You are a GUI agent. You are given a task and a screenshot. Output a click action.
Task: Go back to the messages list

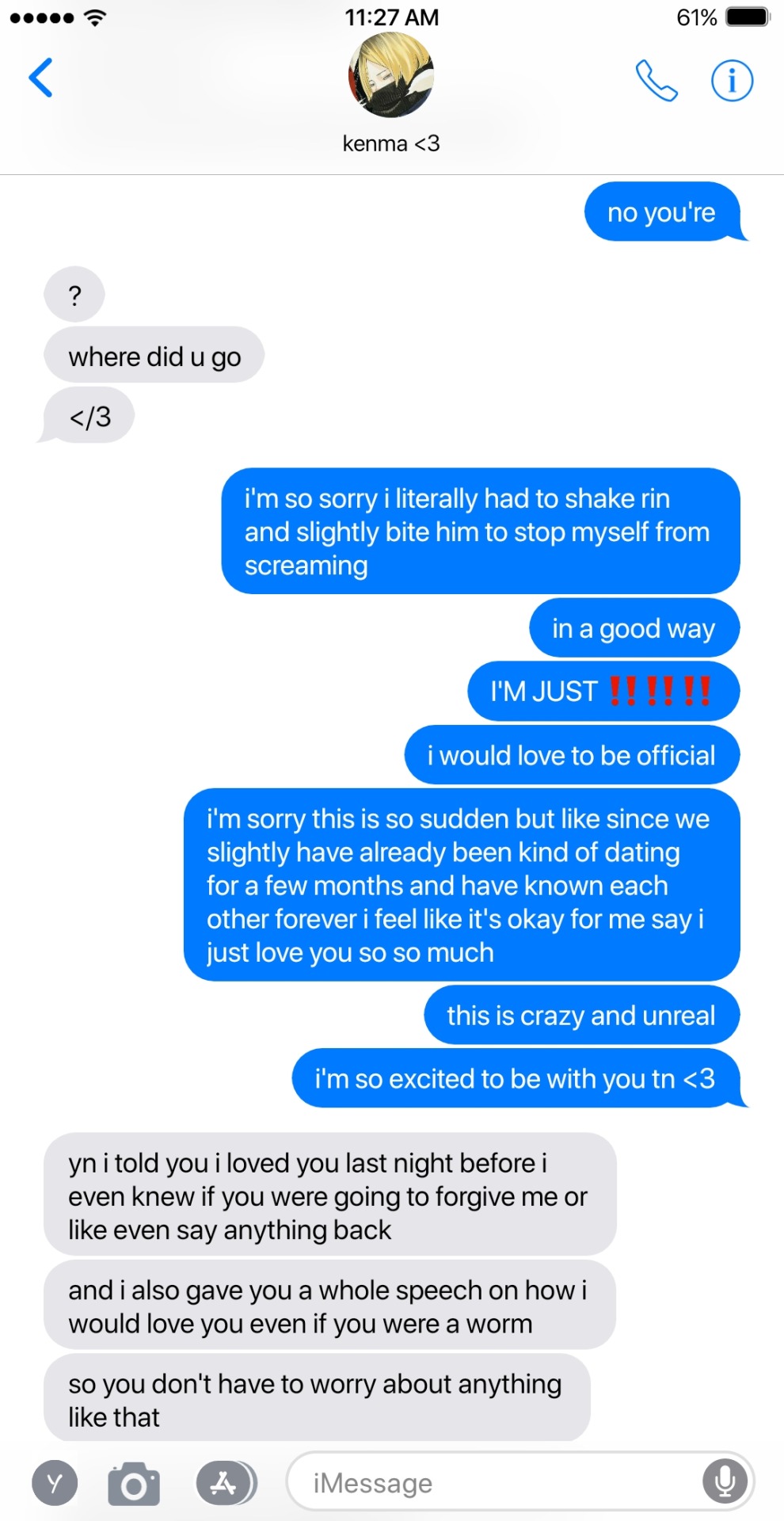pyautogui.click(x=41, y=78)
